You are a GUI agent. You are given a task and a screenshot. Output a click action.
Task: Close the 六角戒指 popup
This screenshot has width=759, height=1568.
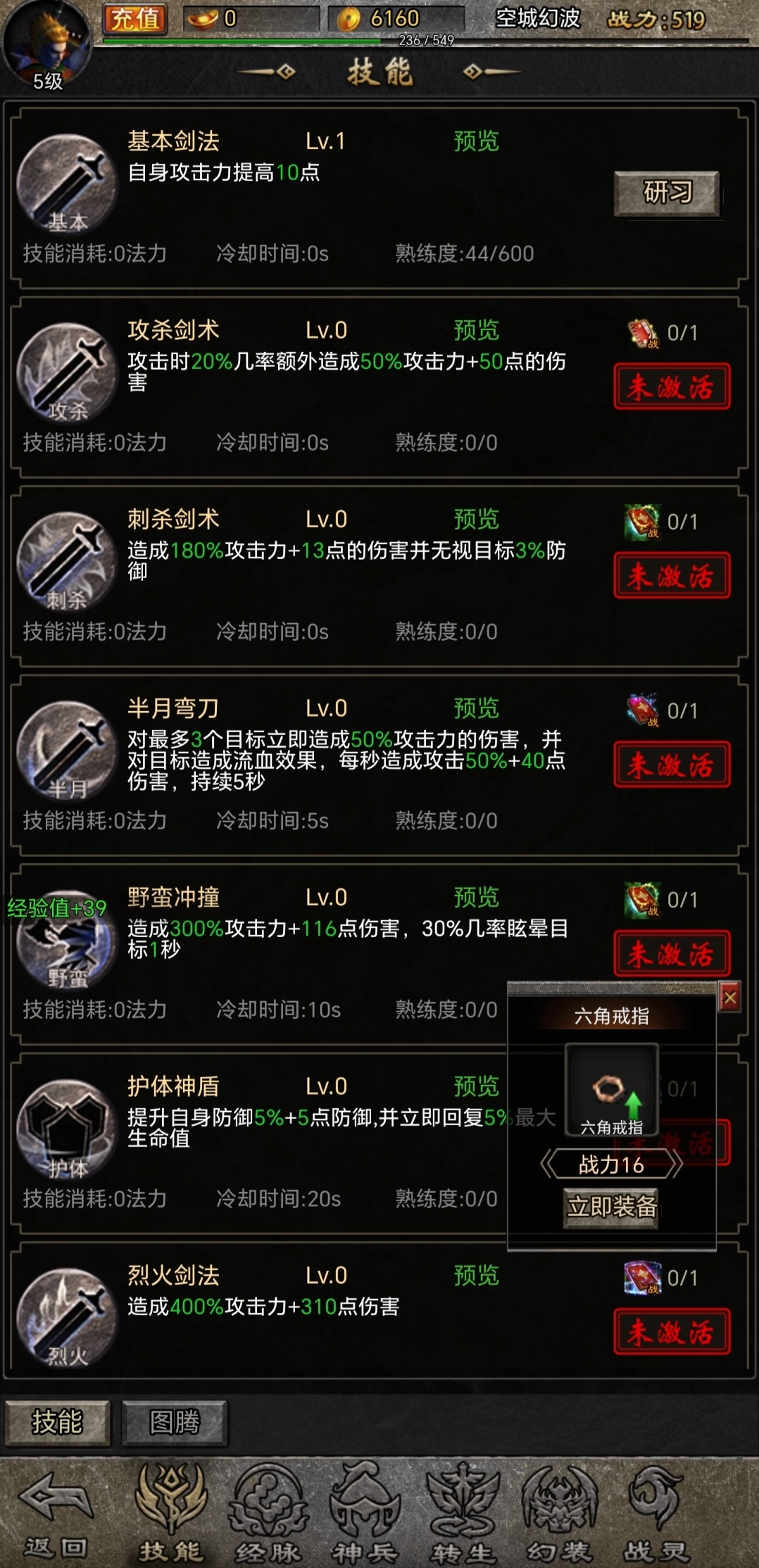pos(730,998)
